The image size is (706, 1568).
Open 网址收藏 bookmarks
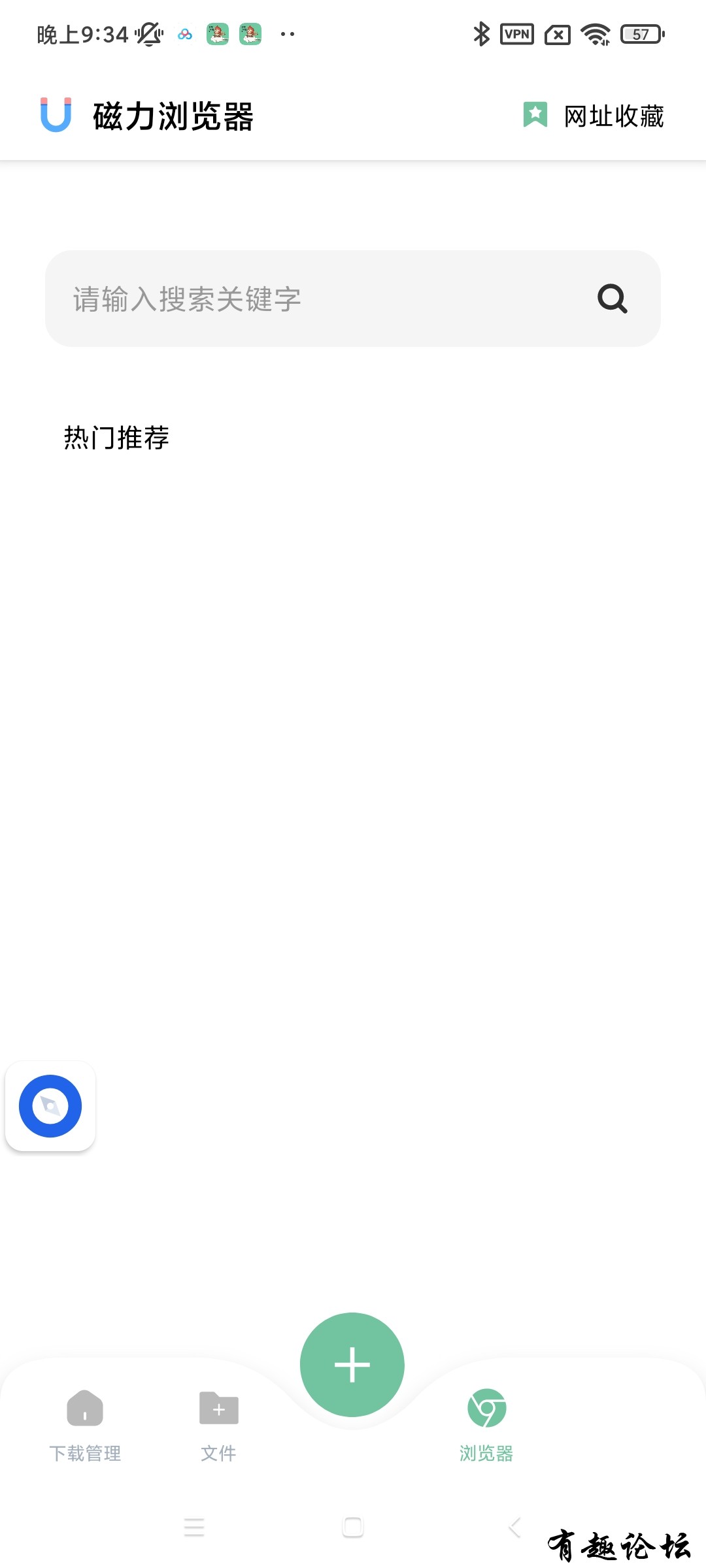tap(594, 116)
